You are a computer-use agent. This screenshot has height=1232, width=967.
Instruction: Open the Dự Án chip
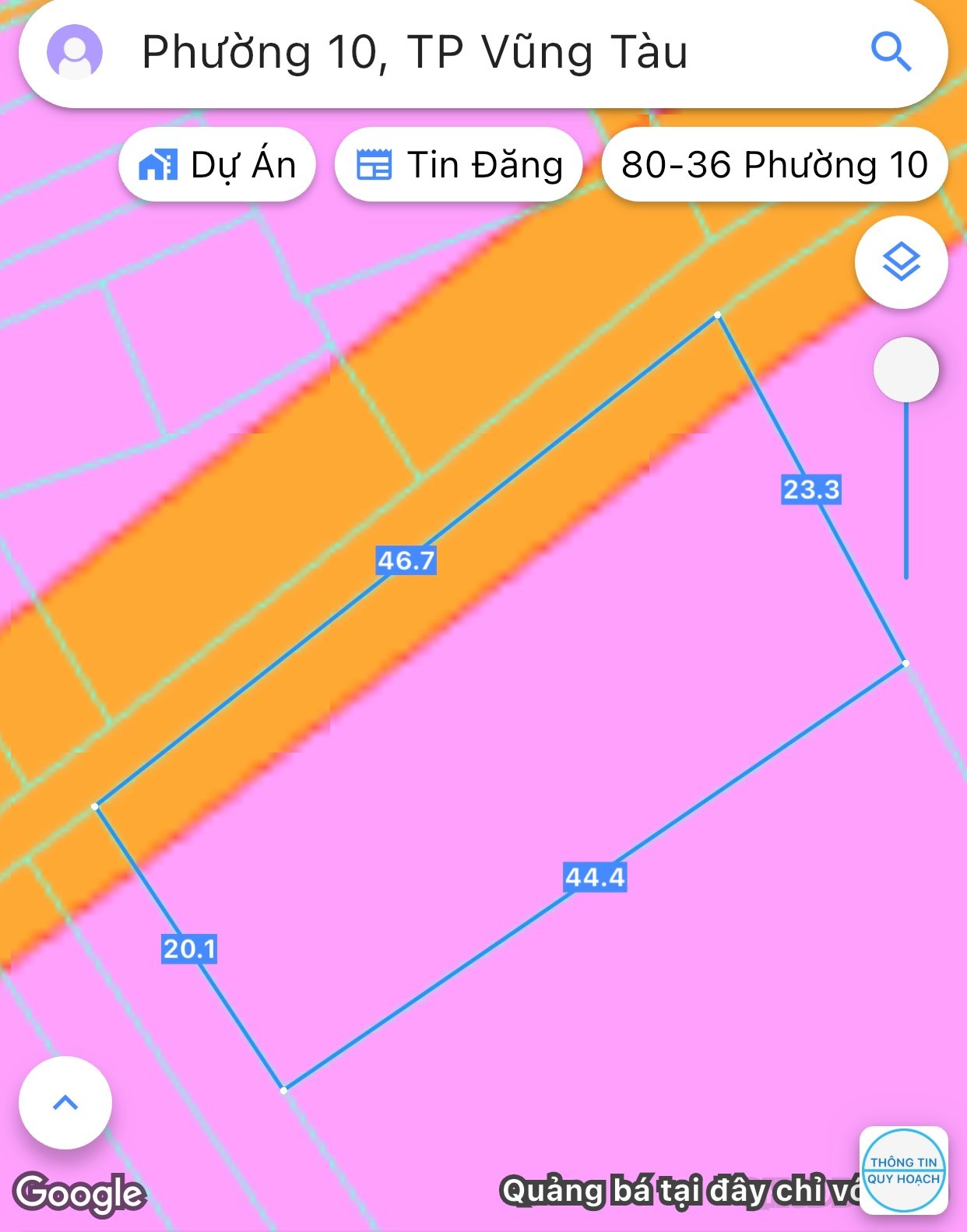click(217, 165)
